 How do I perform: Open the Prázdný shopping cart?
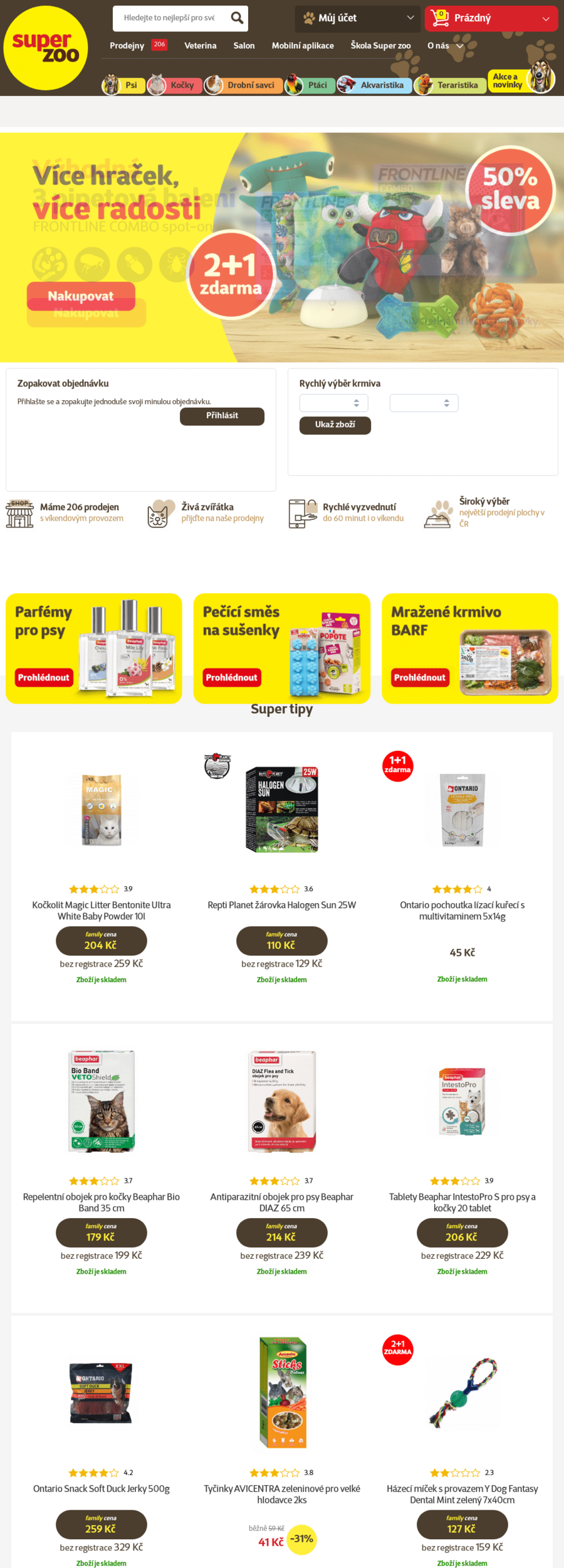click(x=491, y=18)
